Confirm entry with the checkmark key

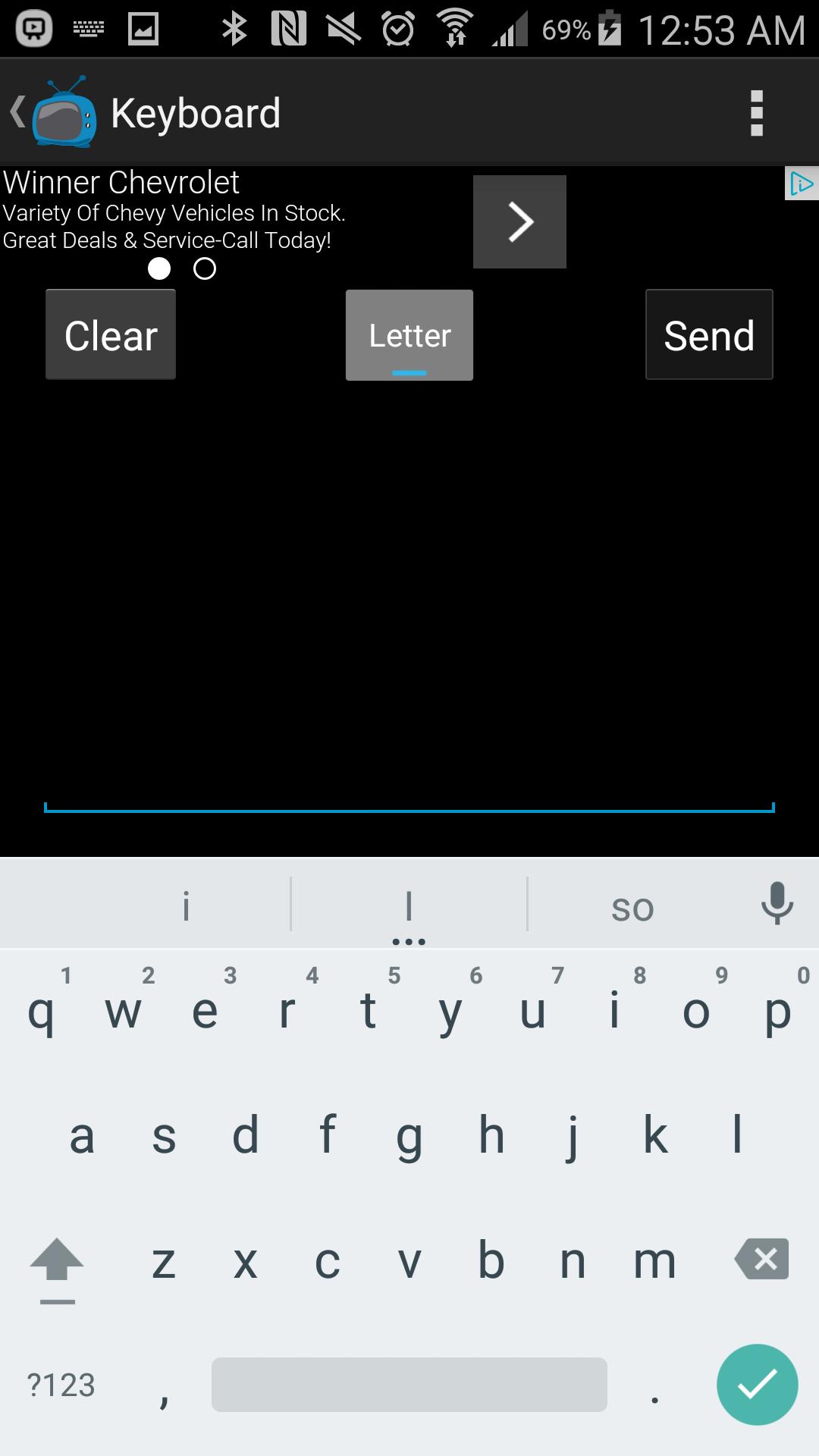coord(757,1385)
